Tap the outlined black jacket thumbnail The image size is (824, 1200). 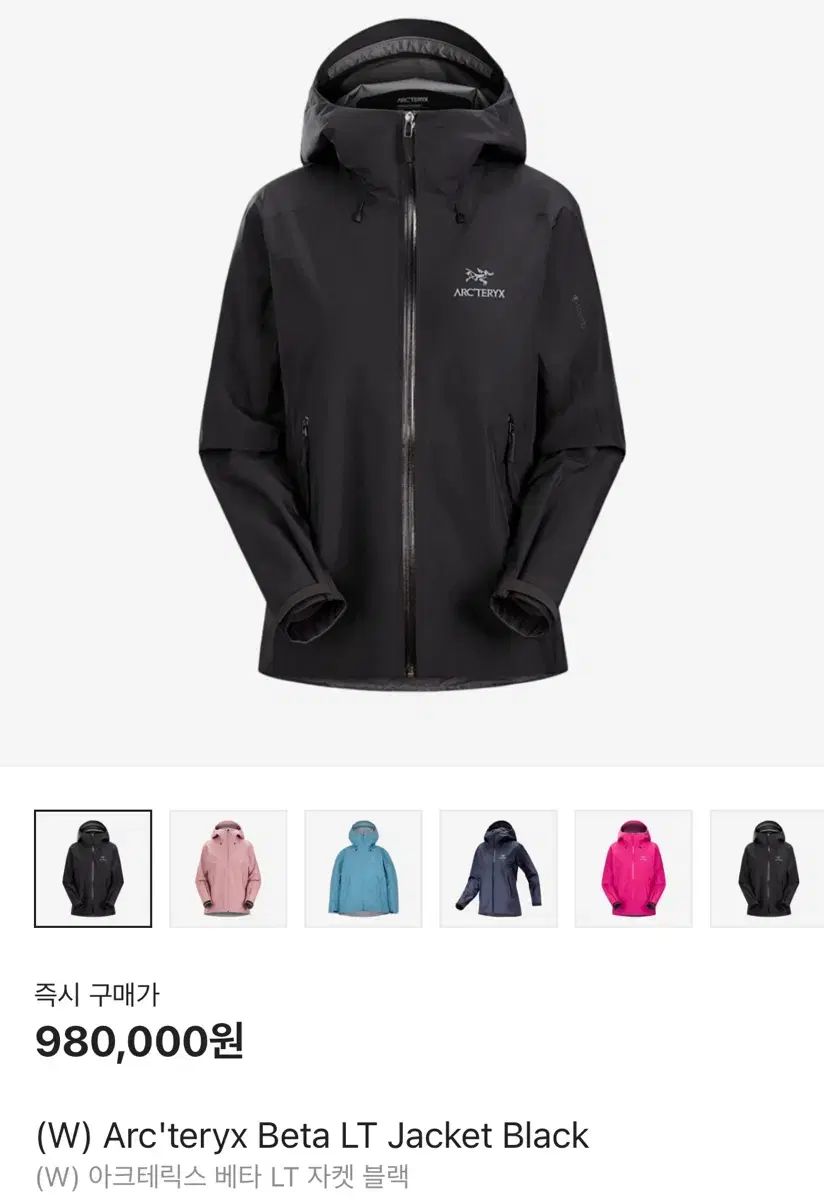click(x=93, y=868)
